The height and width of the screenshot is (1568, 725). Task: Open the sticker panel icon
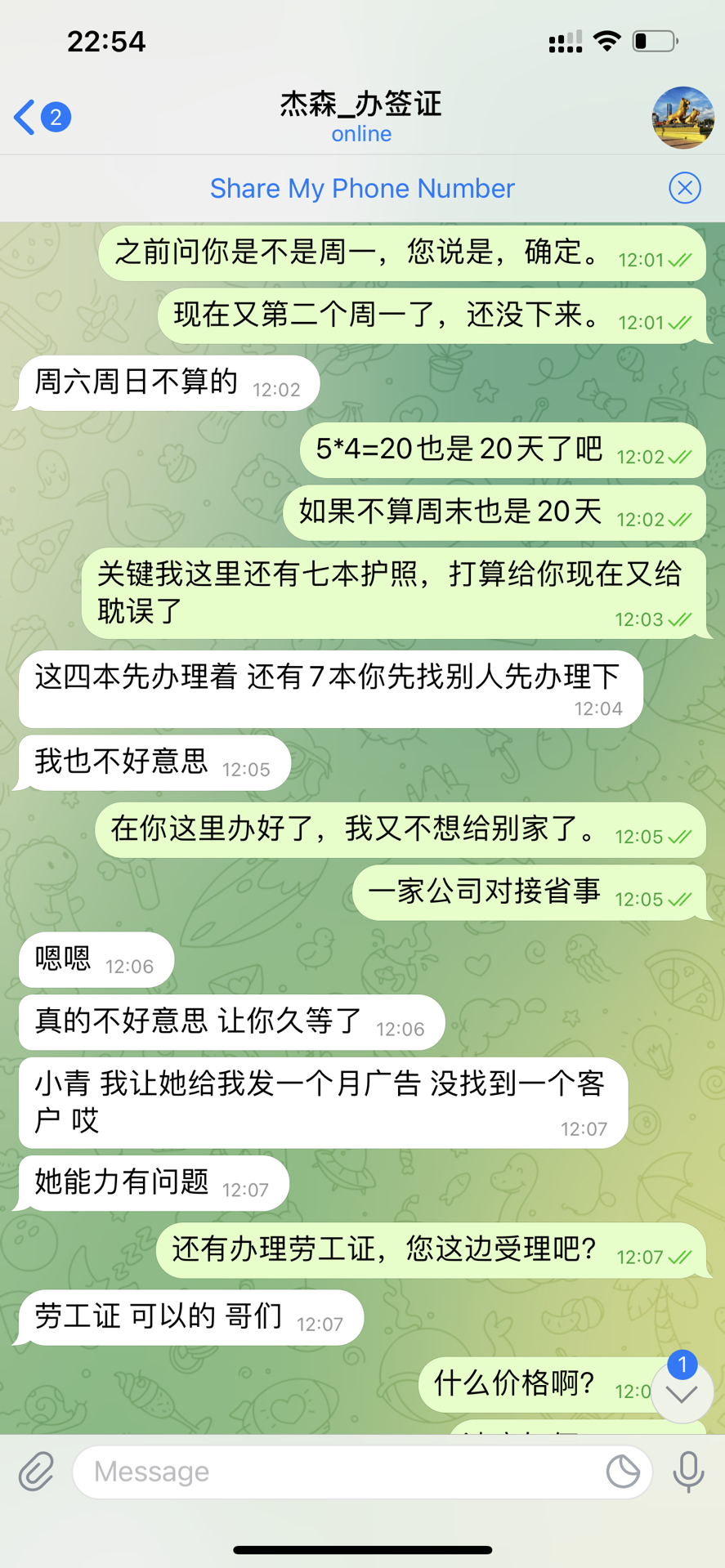pyautogui.click(x=623, y=1472)
